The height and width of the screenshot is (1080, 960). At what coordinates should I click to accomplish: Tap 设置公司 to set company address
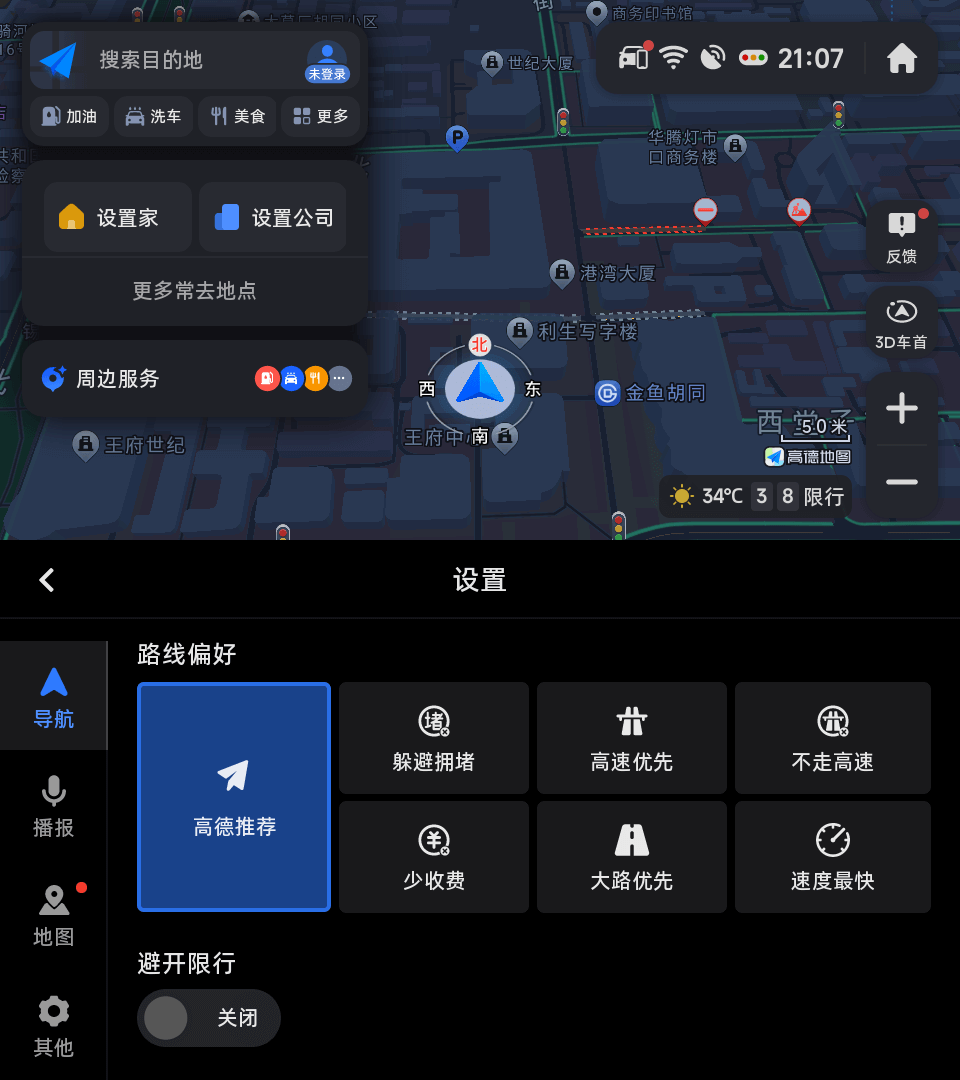(273, 217)
